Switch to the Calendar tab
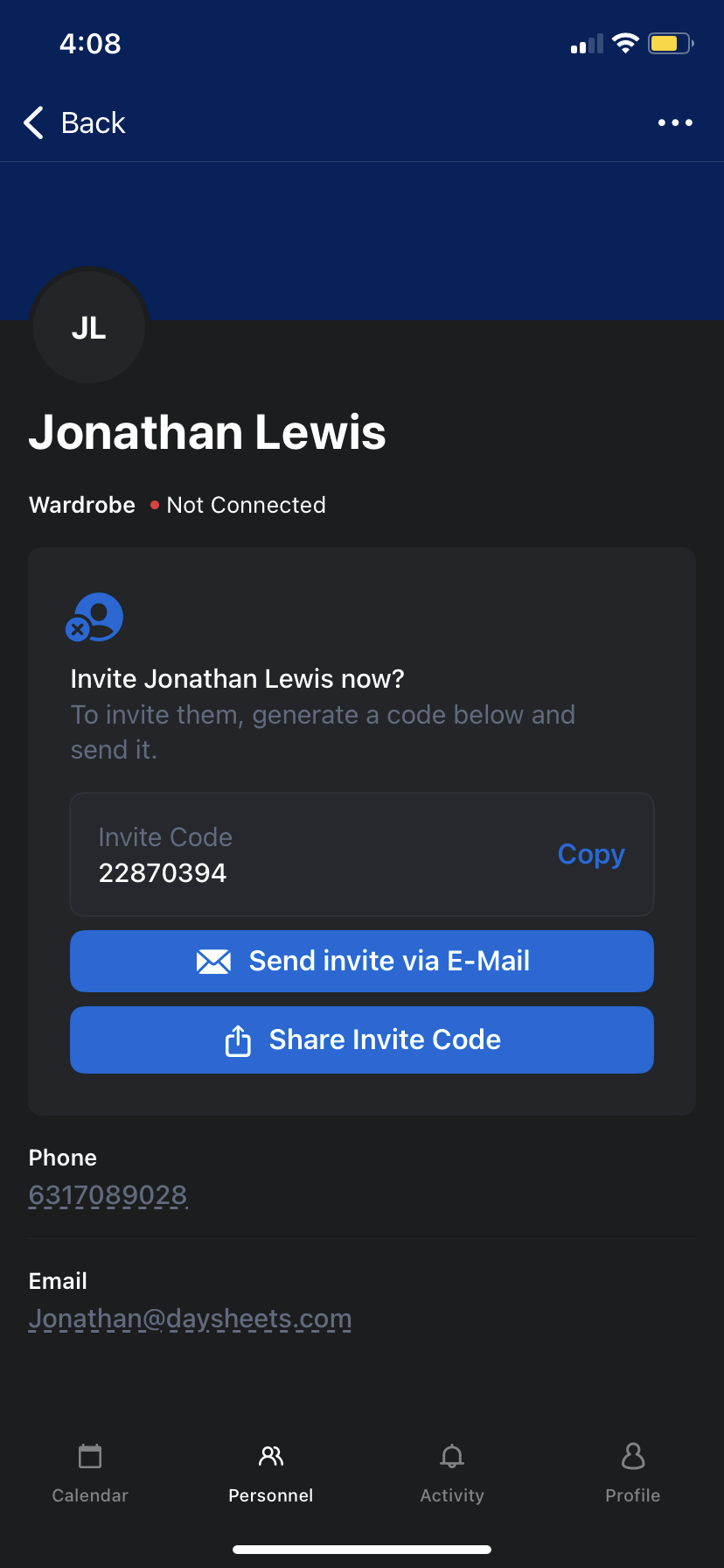The height and width of the screenshot is (1568, 724). pyautogui.click(x=90, y=1473)
